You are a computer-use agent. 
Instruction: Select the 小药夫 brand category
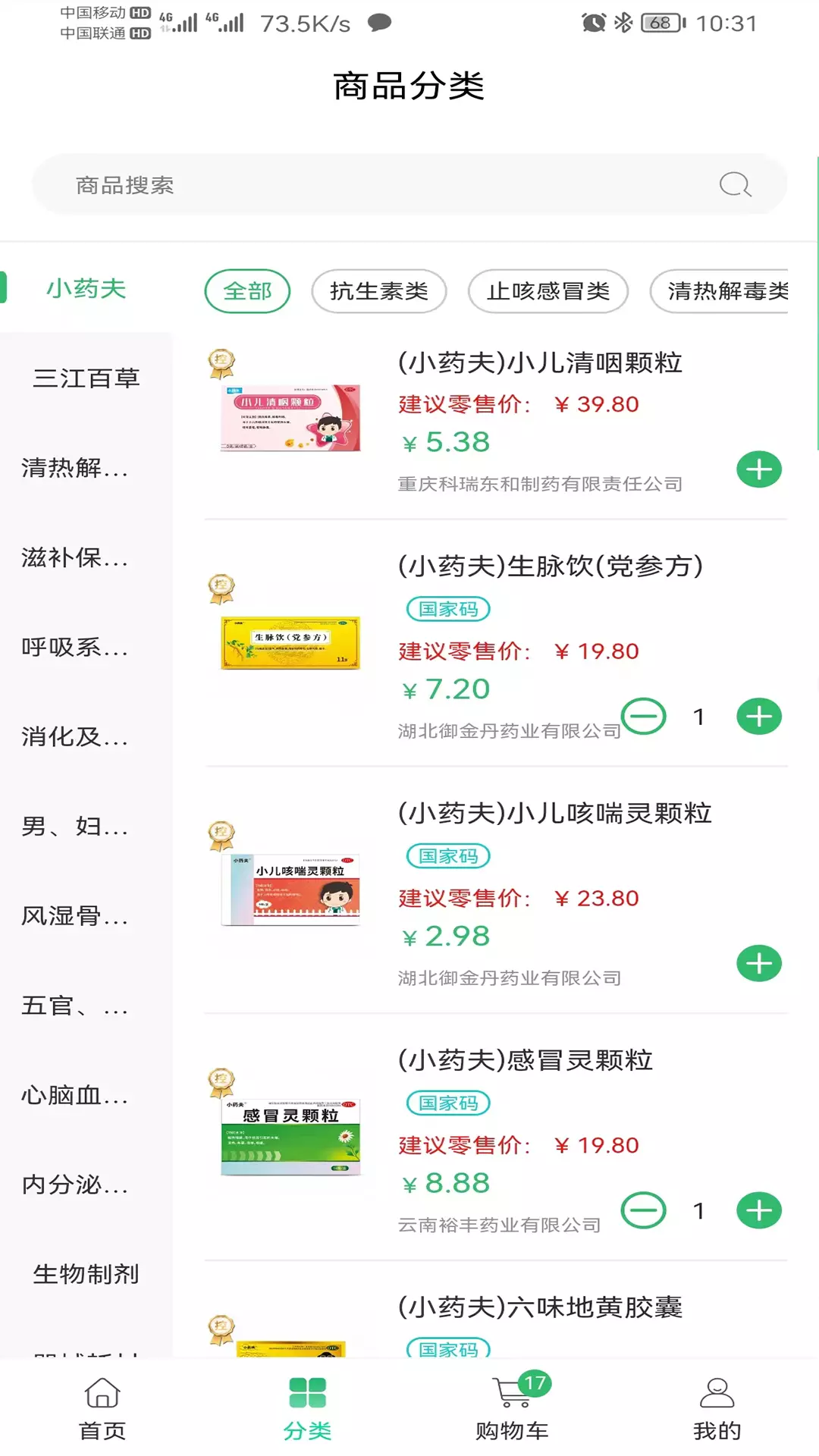tap(86, 288)
